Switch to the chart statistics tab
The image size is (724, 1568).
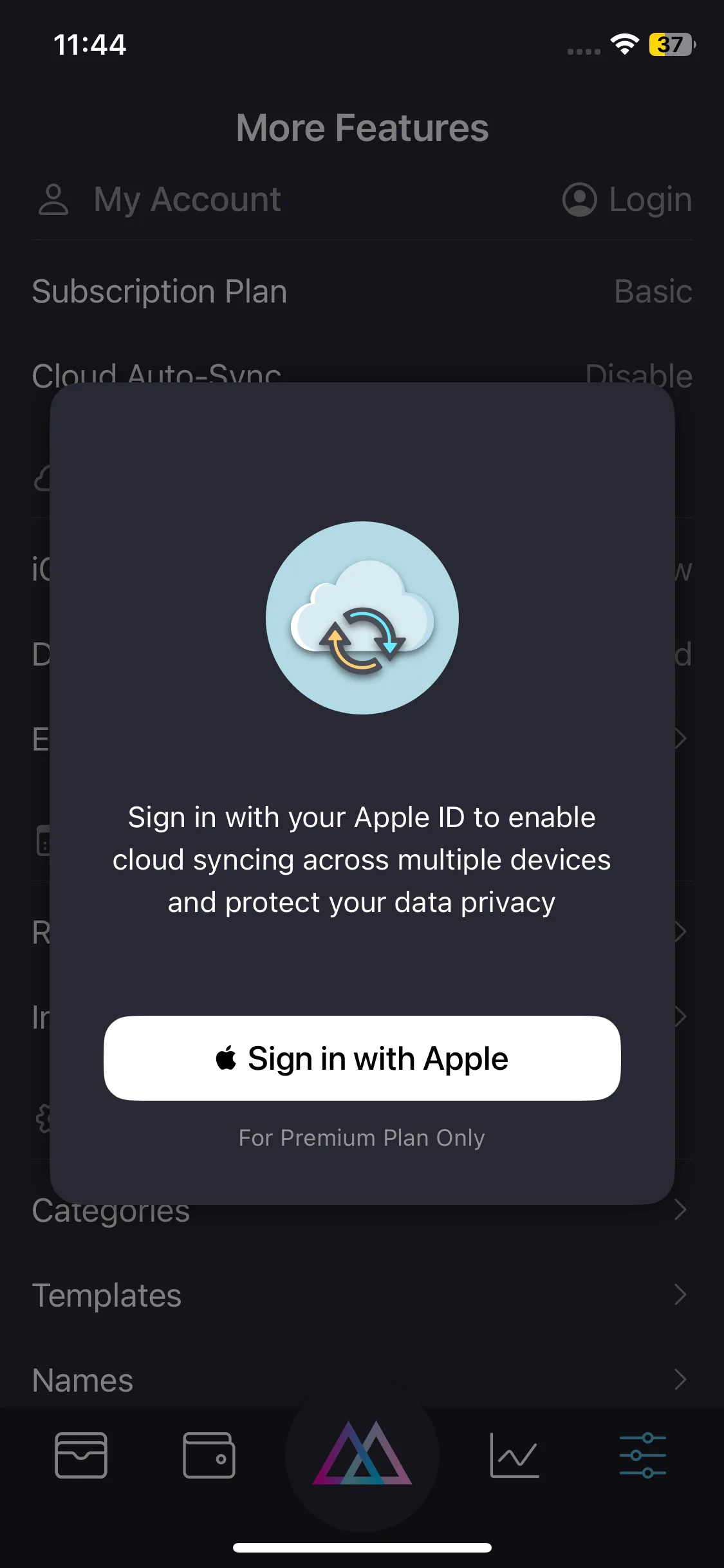(x=514, y=1455)
